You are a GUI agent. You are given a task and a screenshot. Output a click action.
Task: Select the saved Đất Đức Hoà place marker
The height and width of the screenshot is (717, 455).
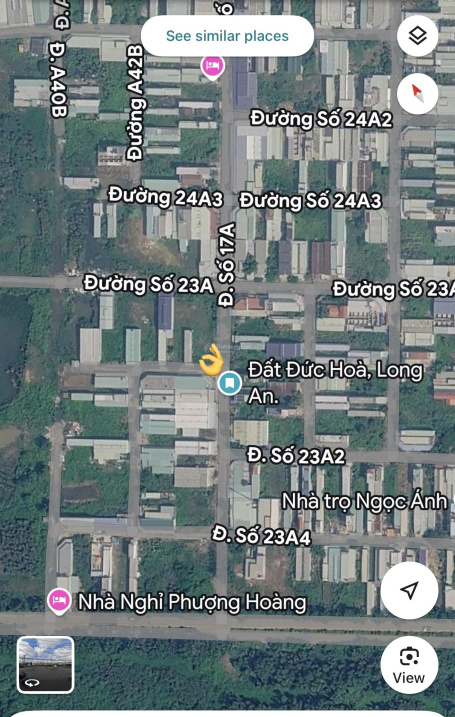coord(230,383)
